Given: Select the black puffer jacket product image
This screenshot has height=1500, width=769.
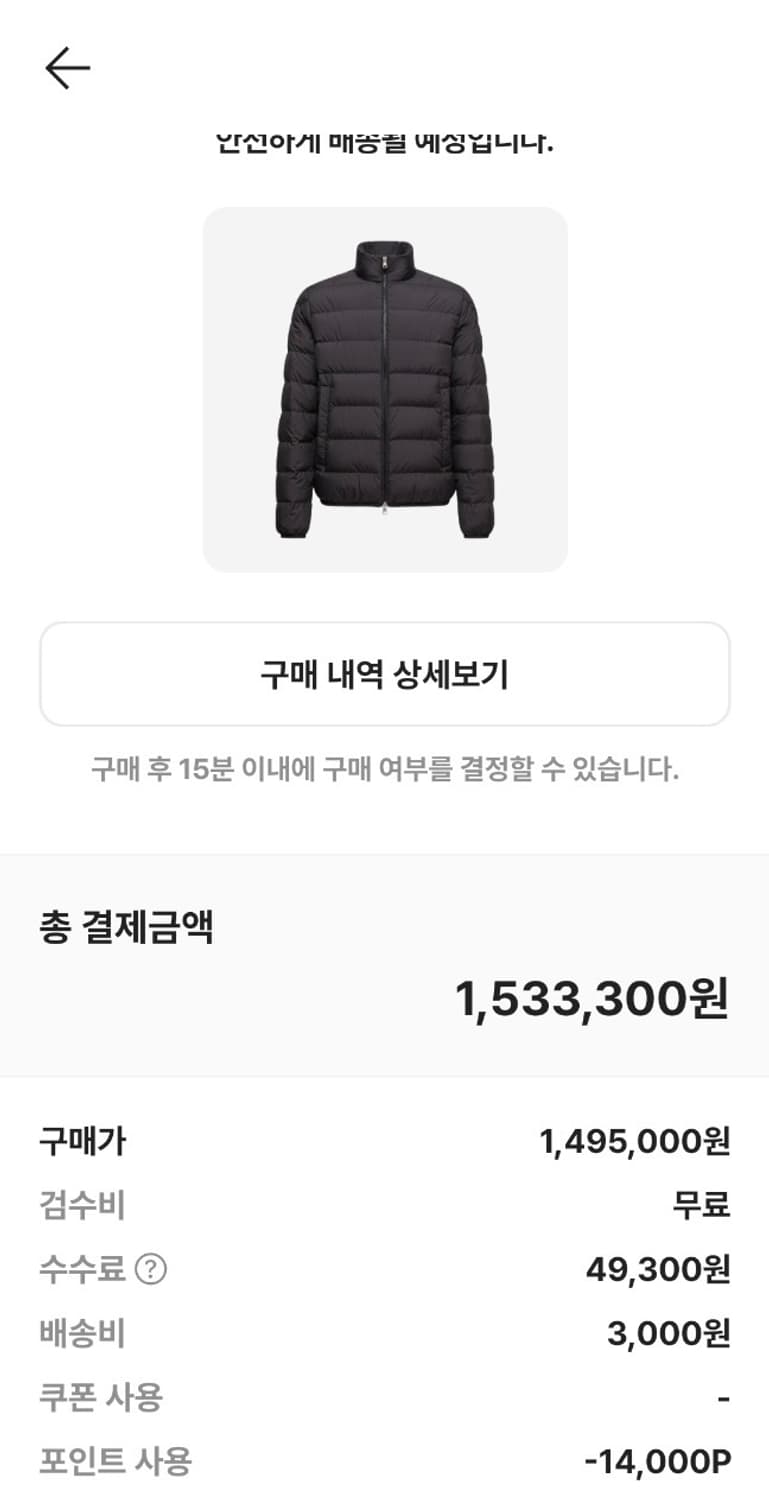Looking at the screenshot, I should tap(384, 387).
